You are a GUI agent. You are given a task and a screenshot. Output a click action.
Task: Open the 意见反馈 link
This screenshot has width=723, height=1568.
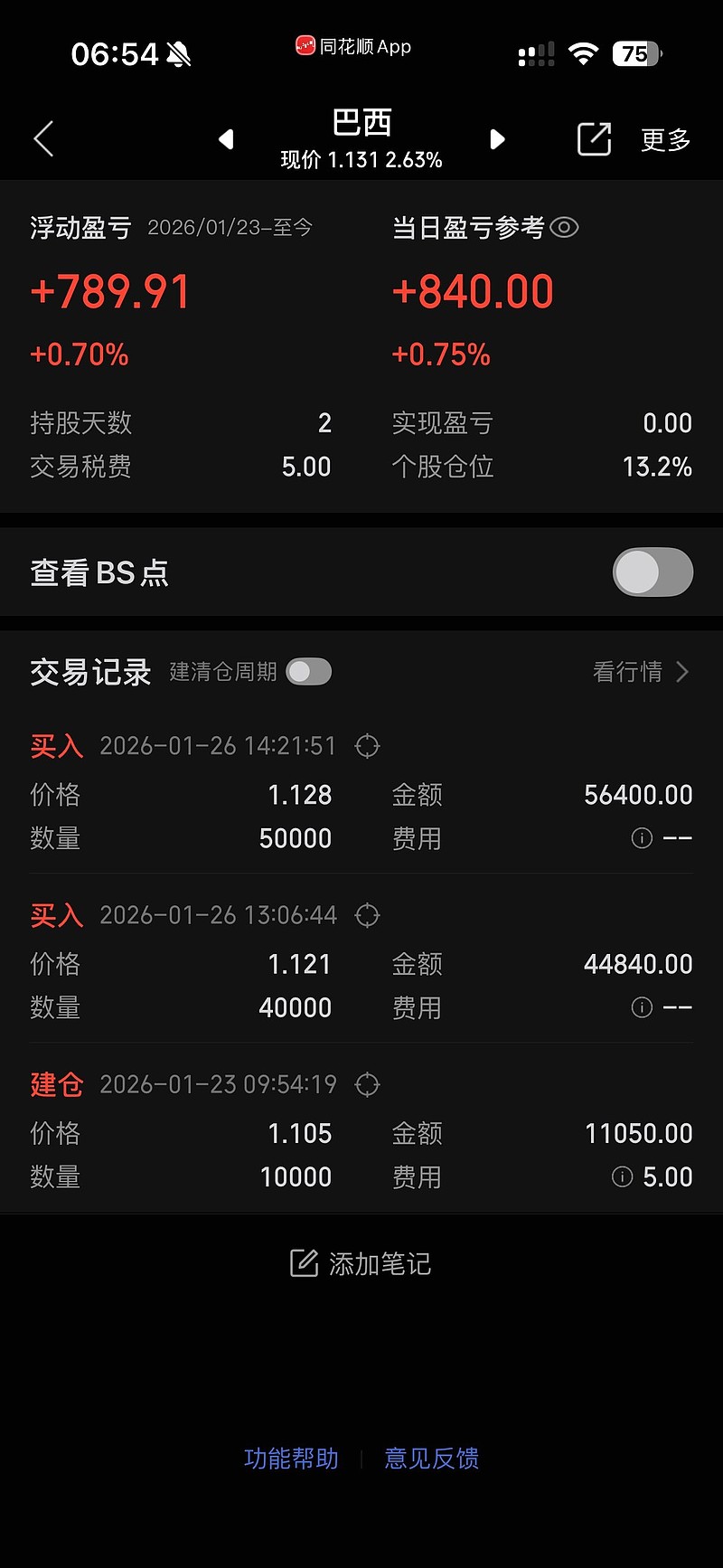[432, 1458]
